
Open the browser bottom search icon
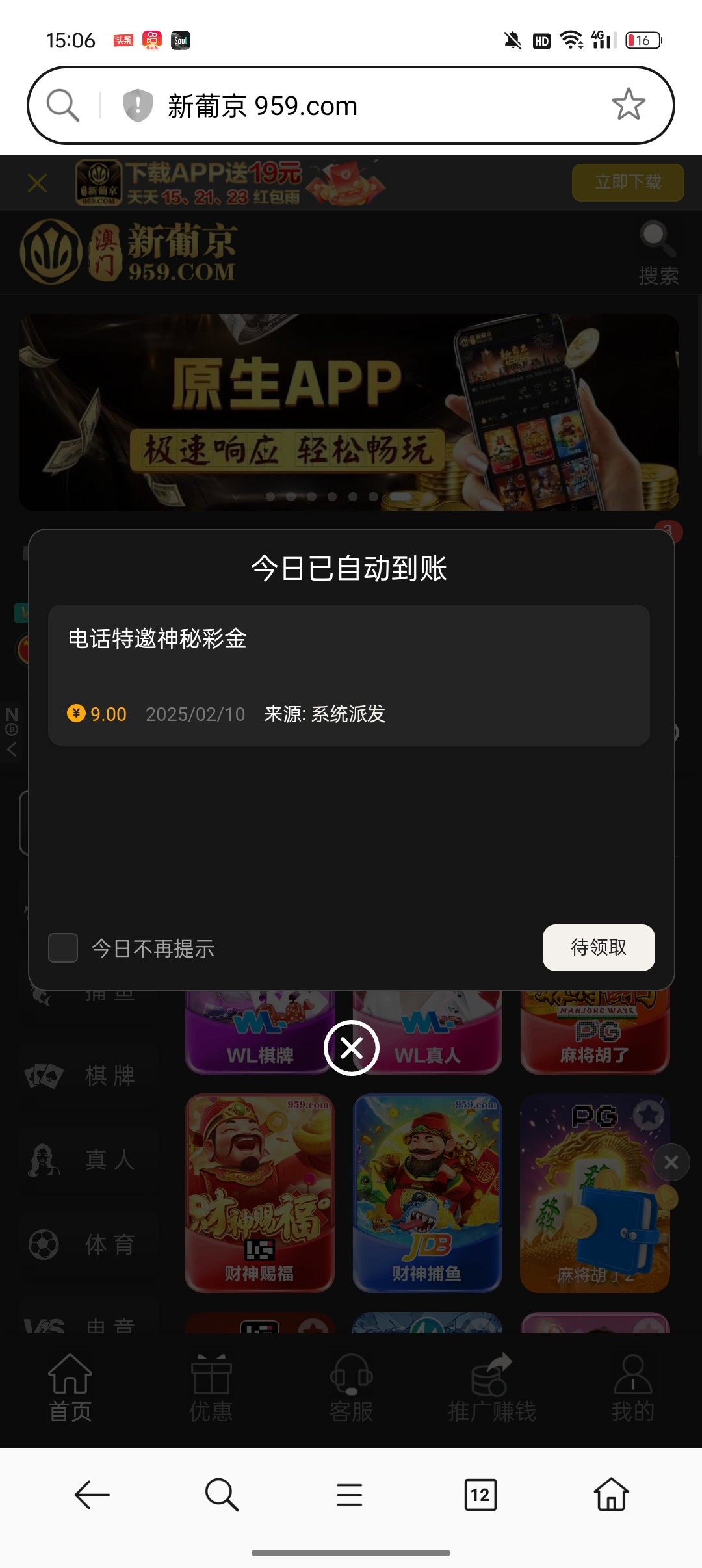(x=222, y=1495)
